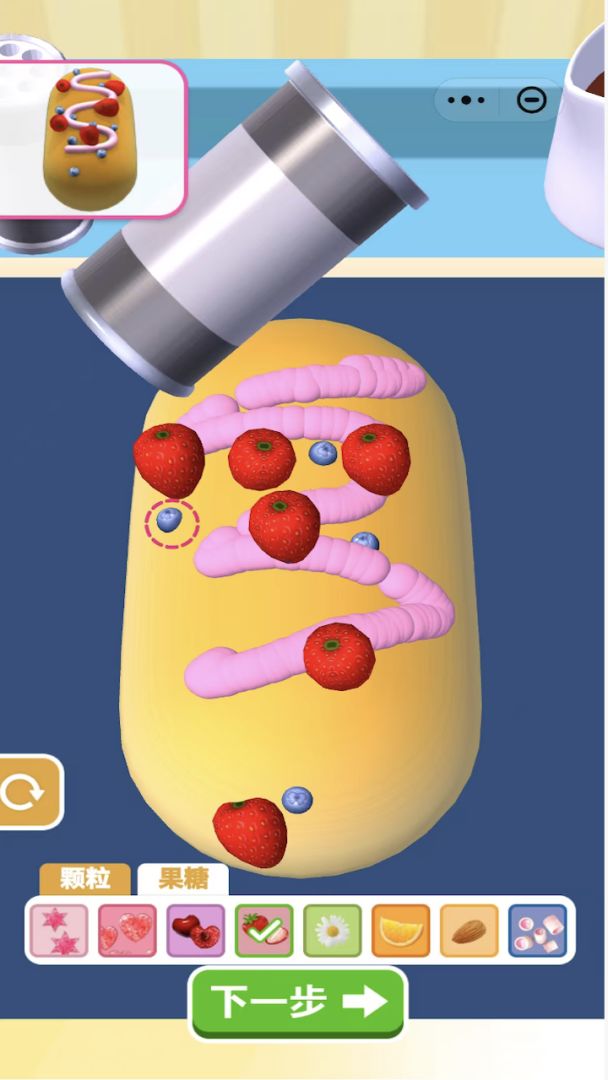608x1080 pixels.
Task: Close the mini program with circle button
Action: pyautogui.click(x=531, y=100)
